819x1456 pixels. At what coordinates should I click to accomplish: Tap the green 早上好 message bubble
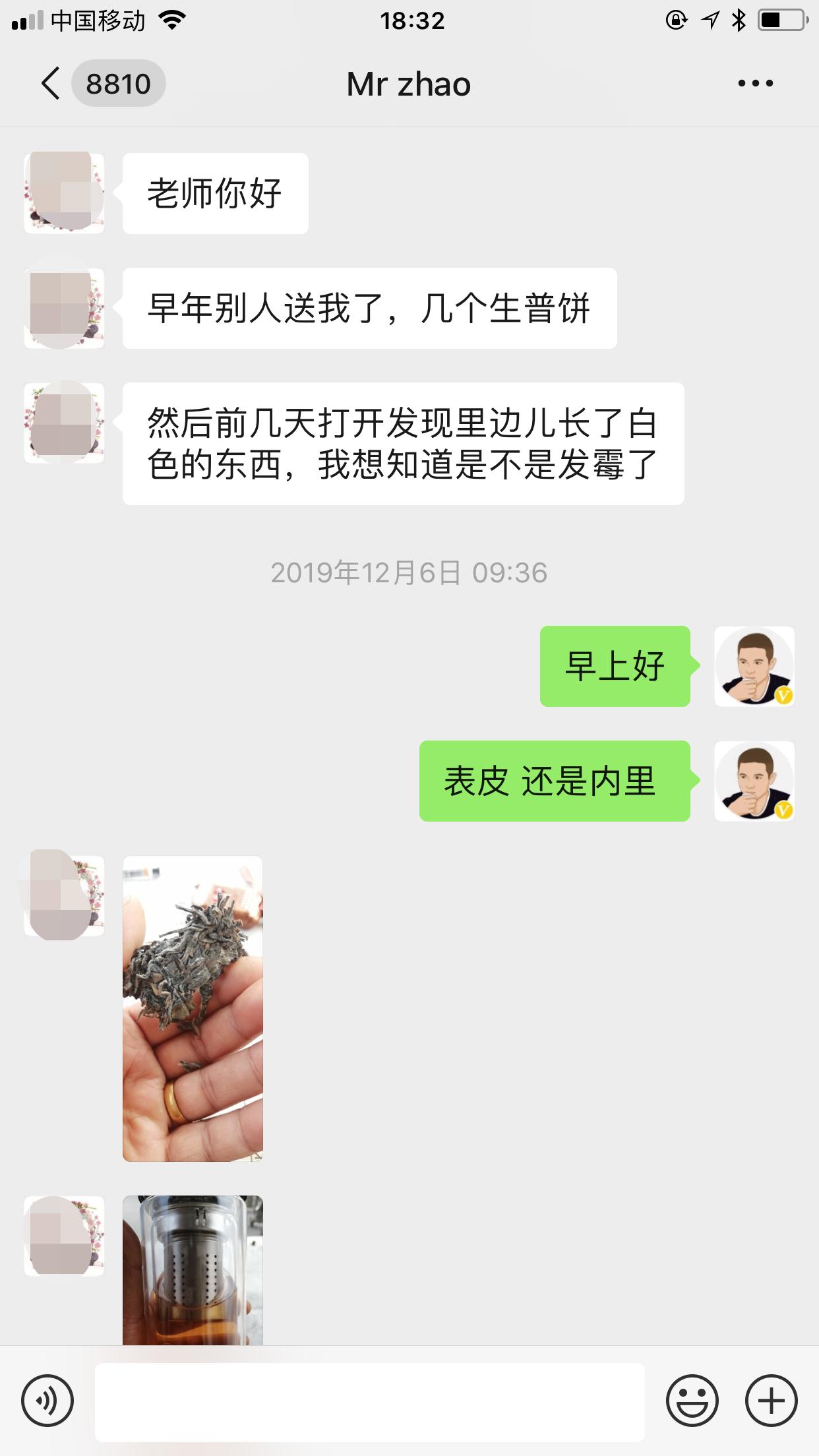[614, 668]
